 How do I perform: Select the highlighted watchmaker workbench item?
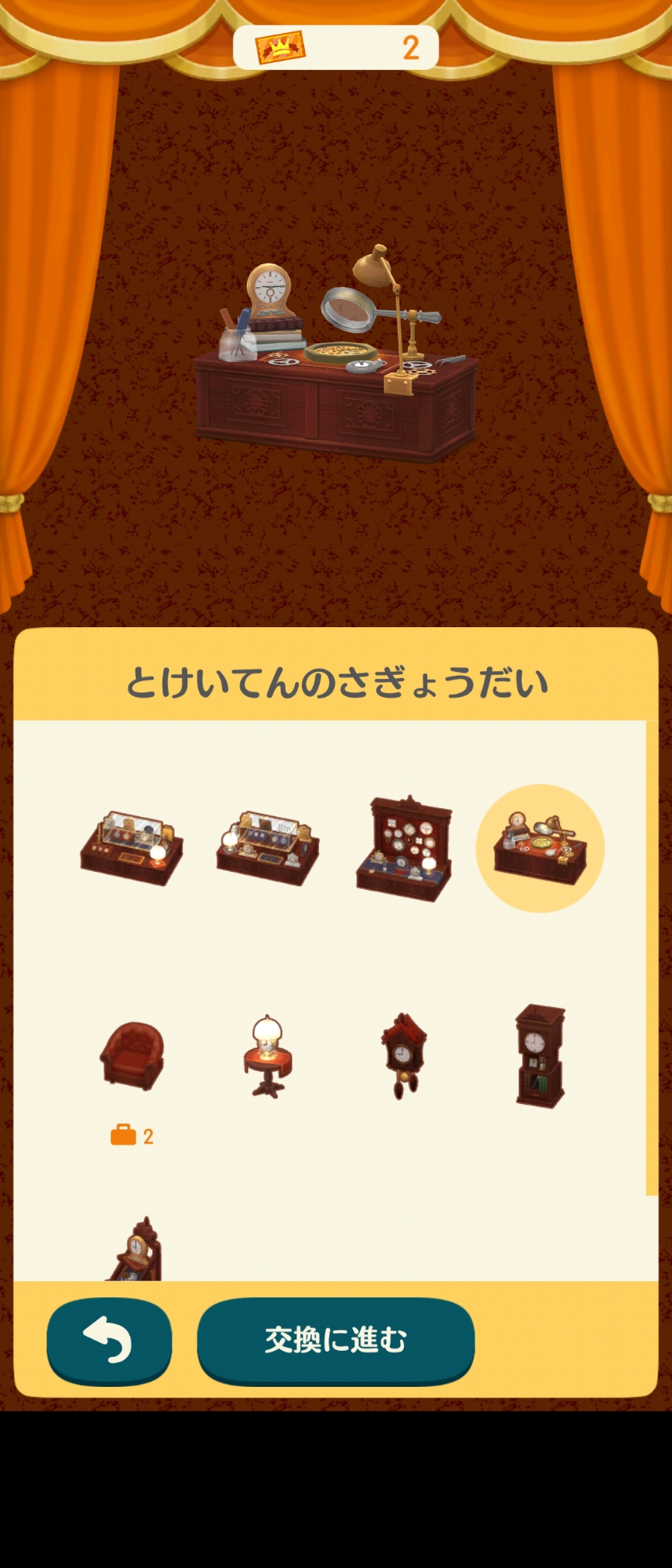click(539, 849)
